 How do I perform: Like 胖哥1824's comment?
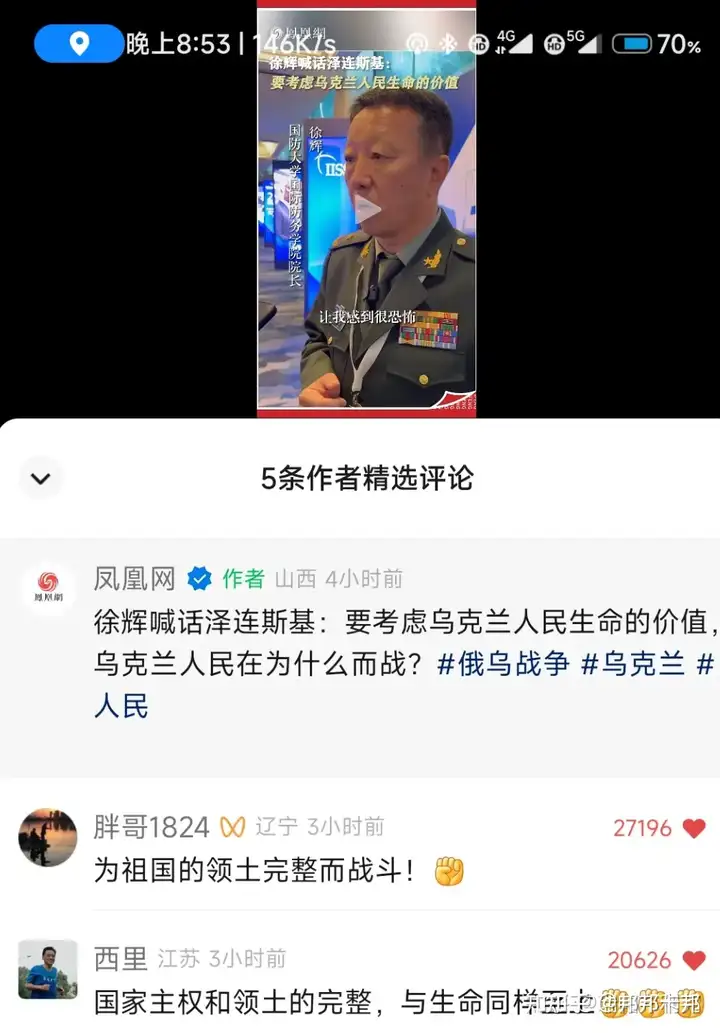point(694,828)
